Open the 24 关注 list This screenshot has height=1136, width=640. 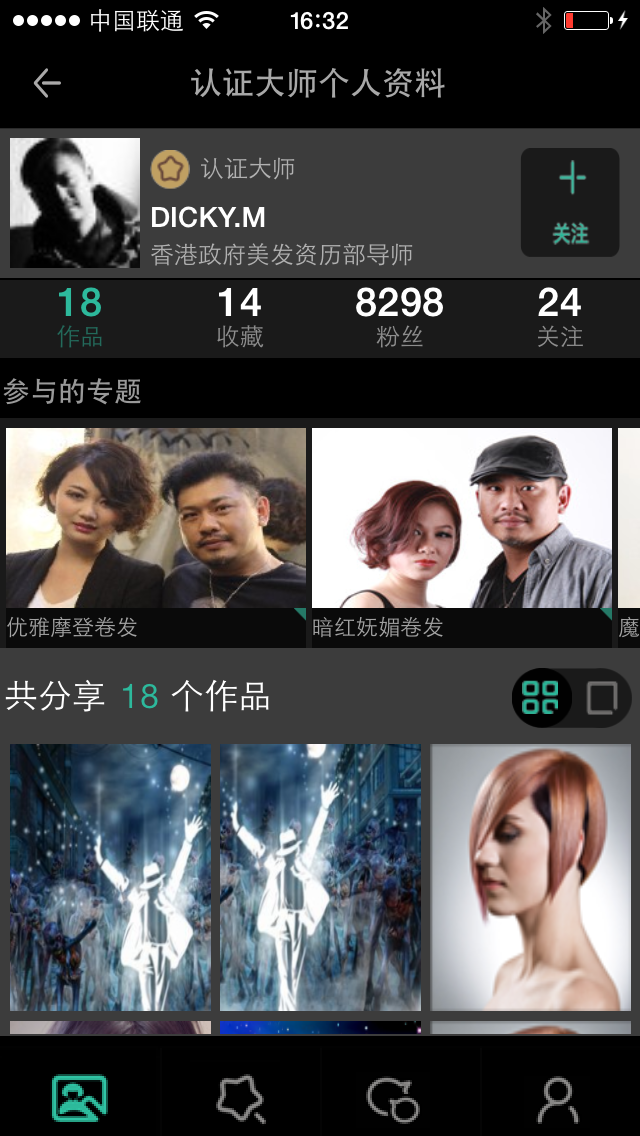point(559,317)
